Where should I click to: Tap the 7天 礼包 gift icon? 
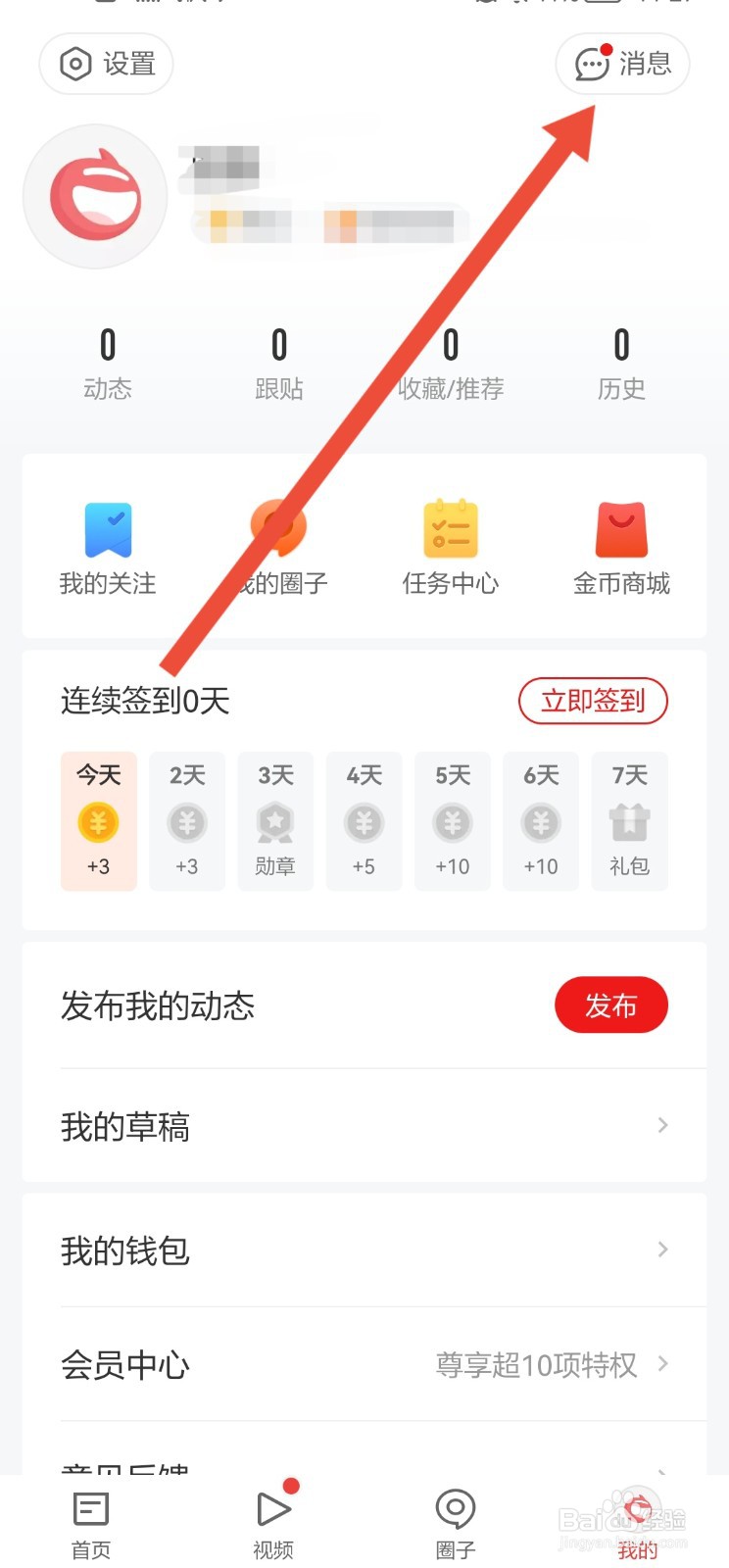(629, 821)
